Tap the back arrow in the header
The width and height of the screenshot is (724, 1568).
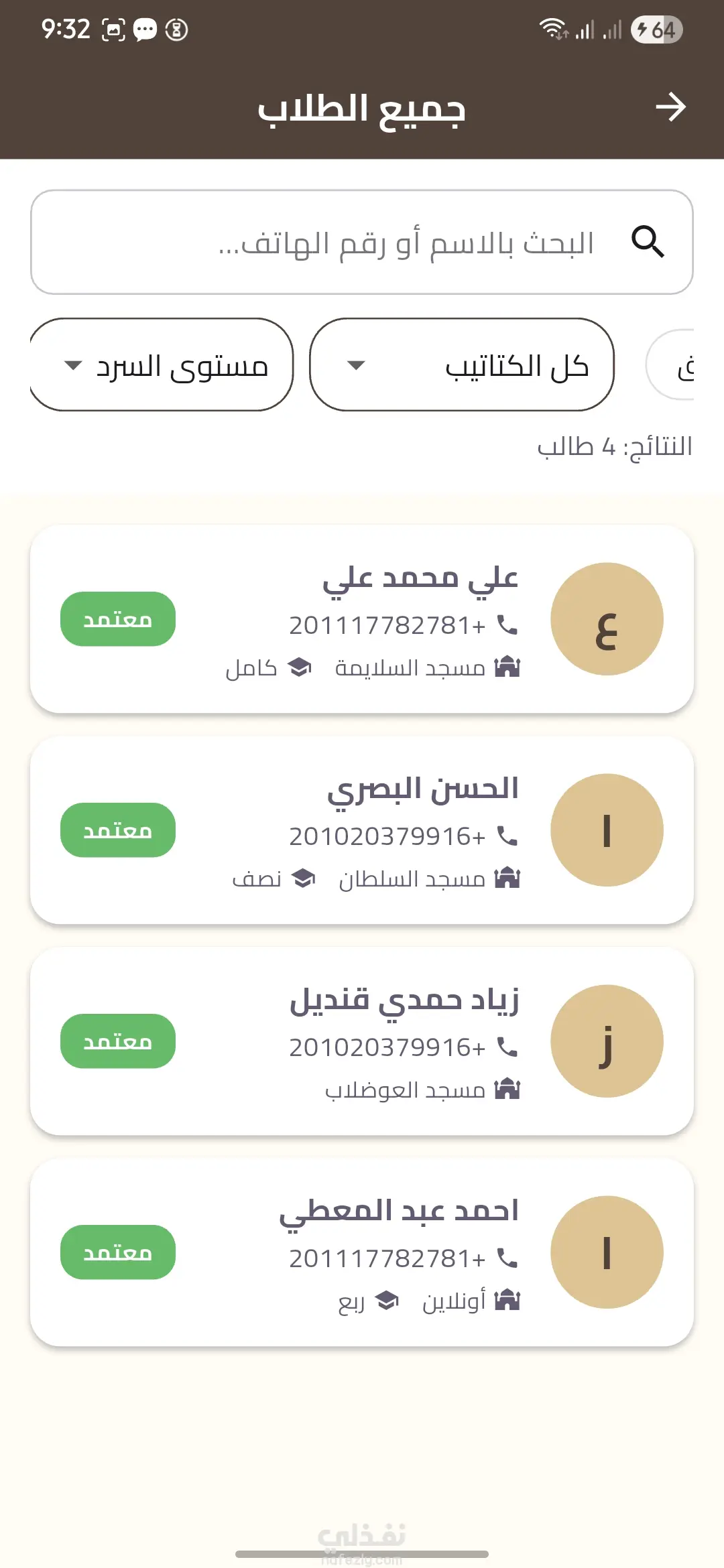pyautogui.click(x=670, y=107)
